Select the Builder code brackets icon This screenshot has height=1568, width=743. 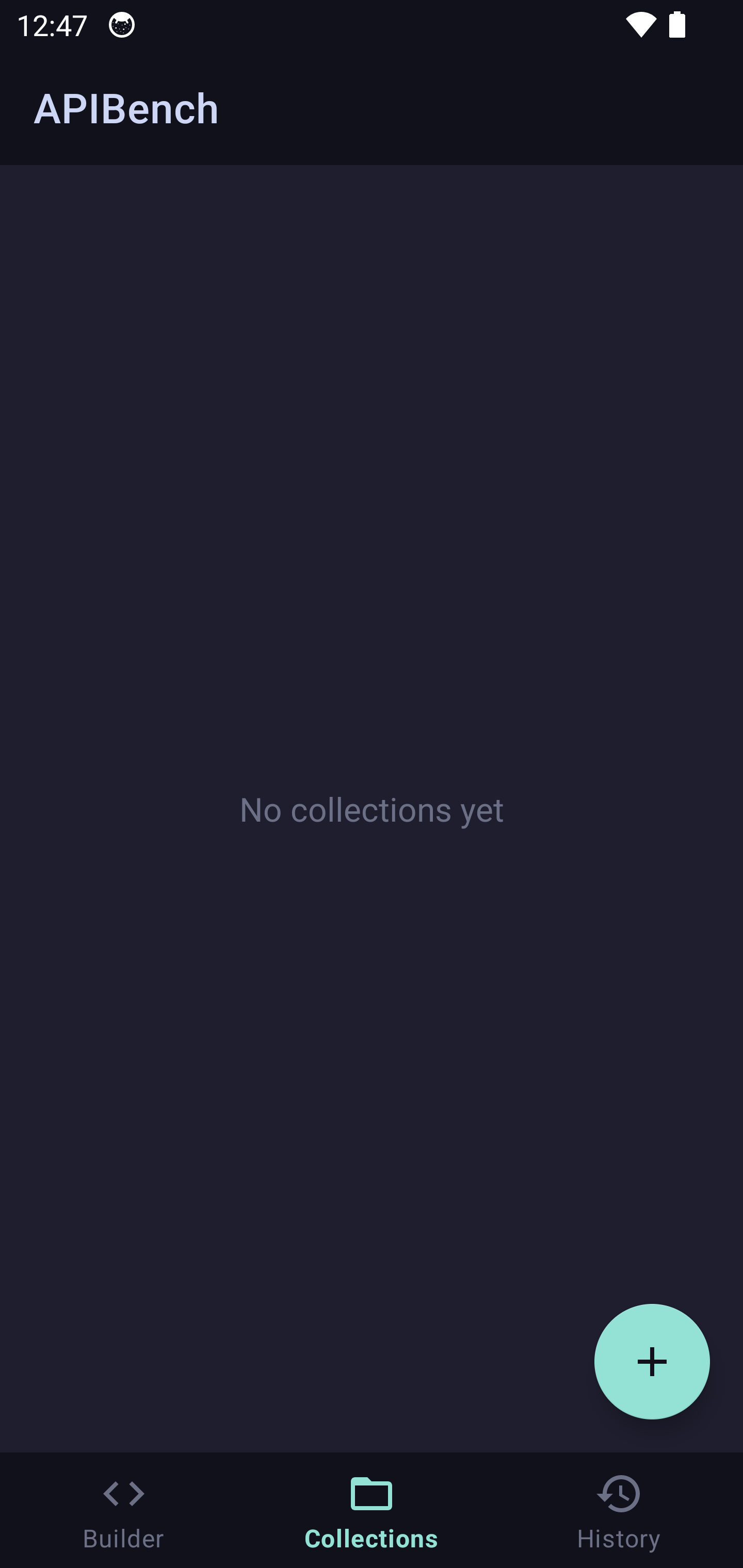pos(124,1494)
